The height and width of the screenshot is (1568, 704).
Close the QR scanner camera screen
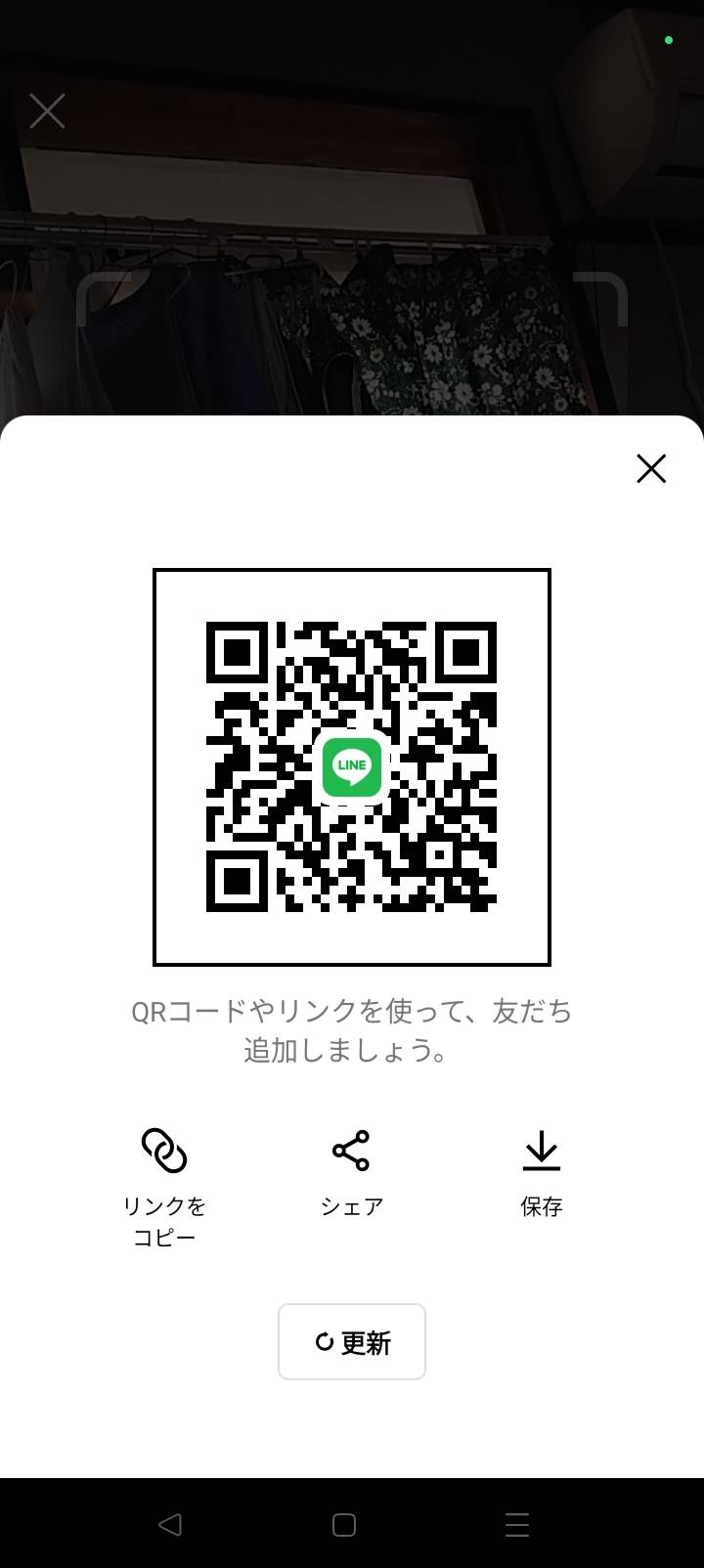(x=47, y=111)
